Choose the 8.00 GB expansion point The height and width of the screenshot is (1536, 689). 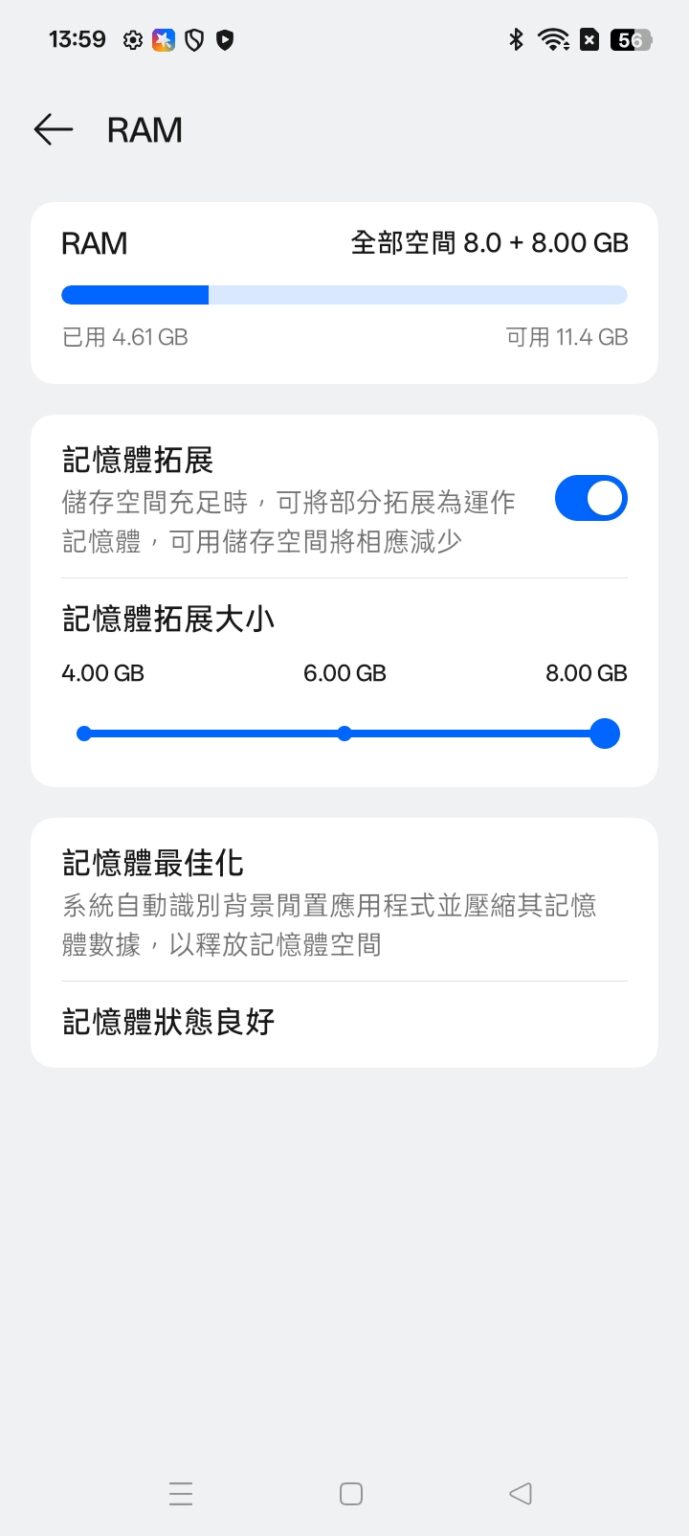click(x=604, y=734)
